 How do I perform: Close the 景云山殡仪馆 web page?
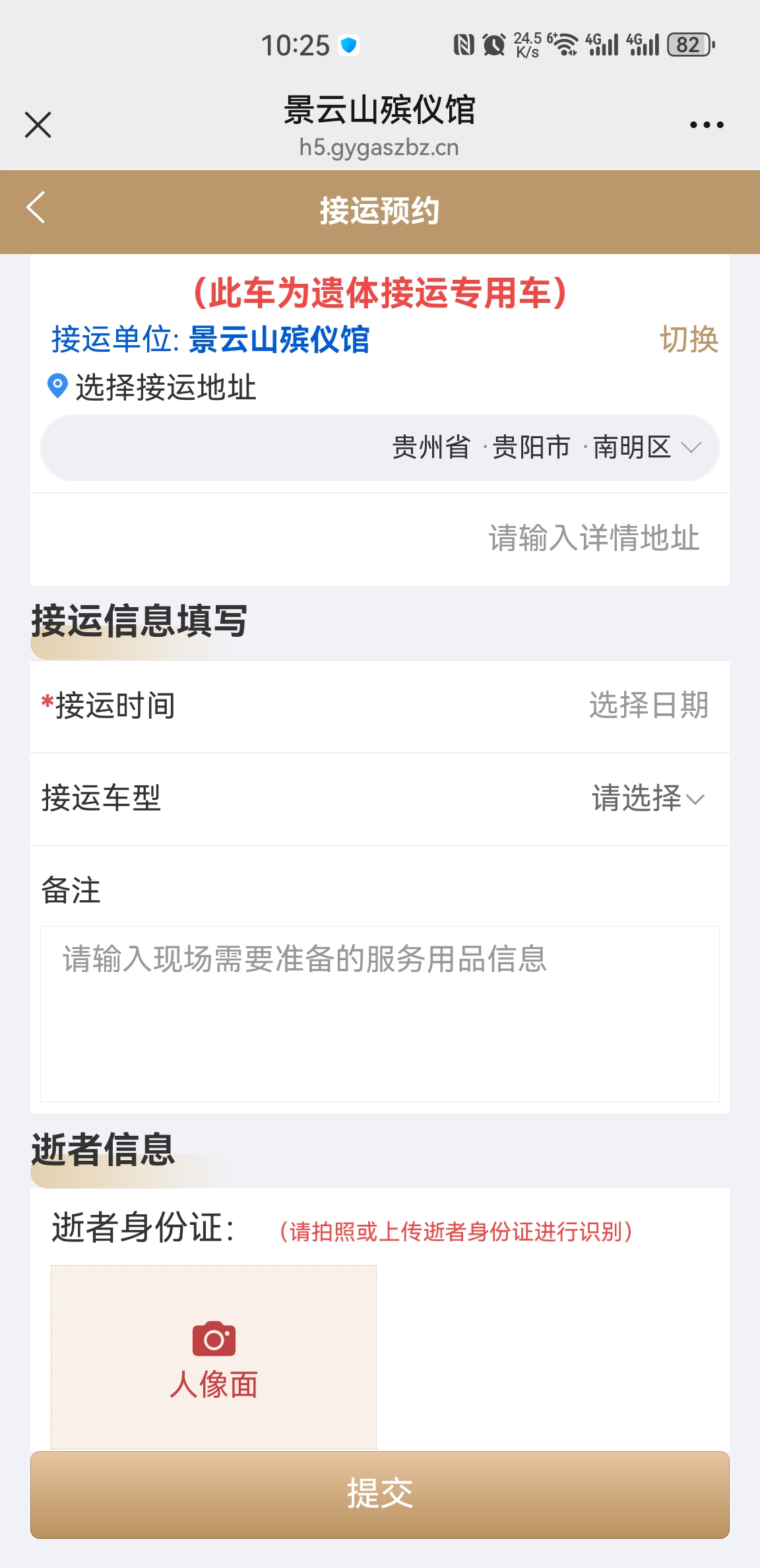pos(38,125)
